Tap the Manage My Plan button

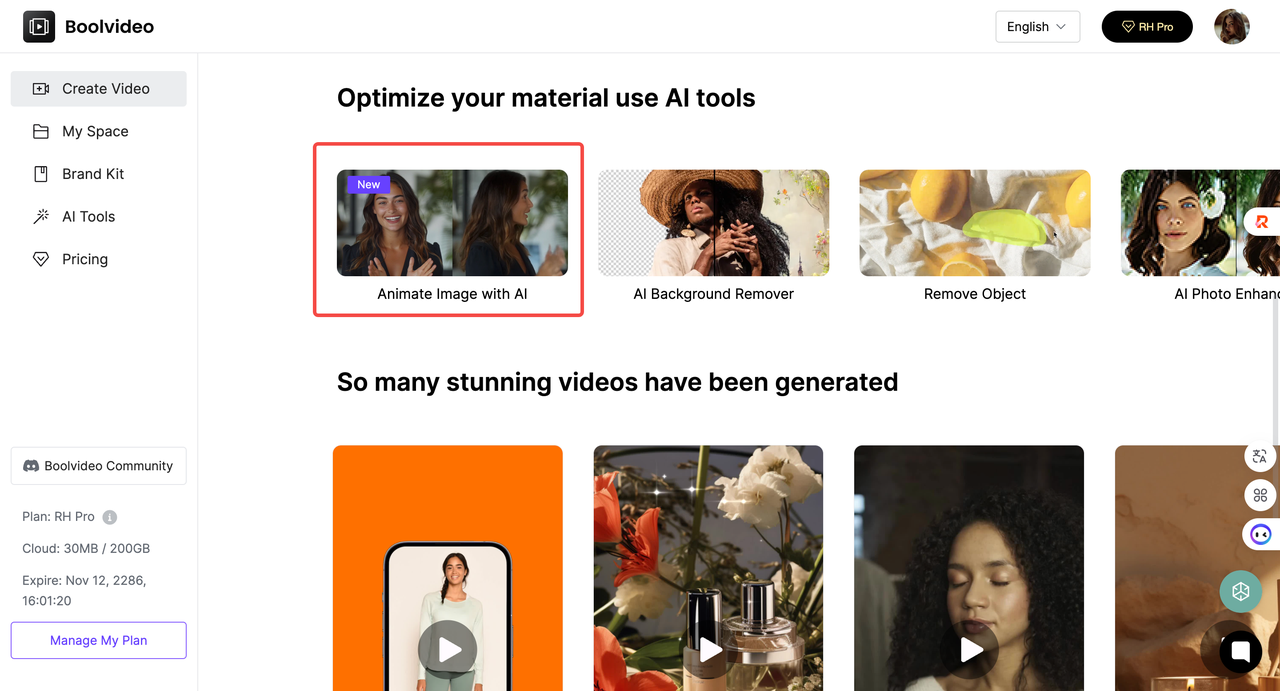point(98,641)
